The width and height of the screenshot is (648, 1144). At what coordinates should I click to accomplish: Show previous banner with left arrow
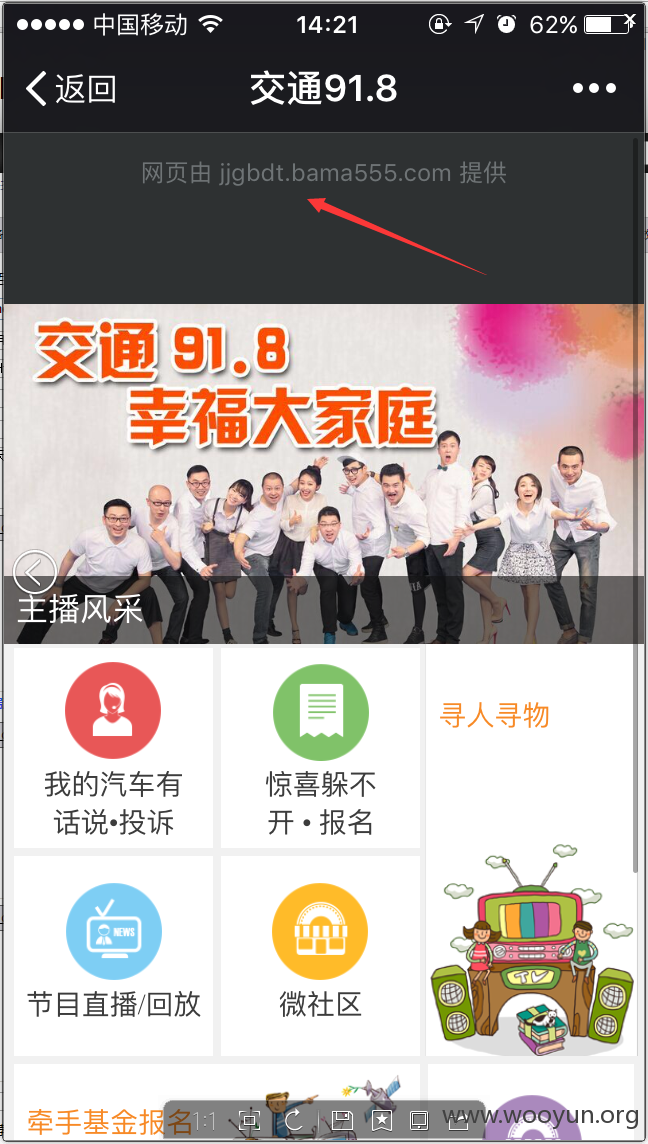34,571
